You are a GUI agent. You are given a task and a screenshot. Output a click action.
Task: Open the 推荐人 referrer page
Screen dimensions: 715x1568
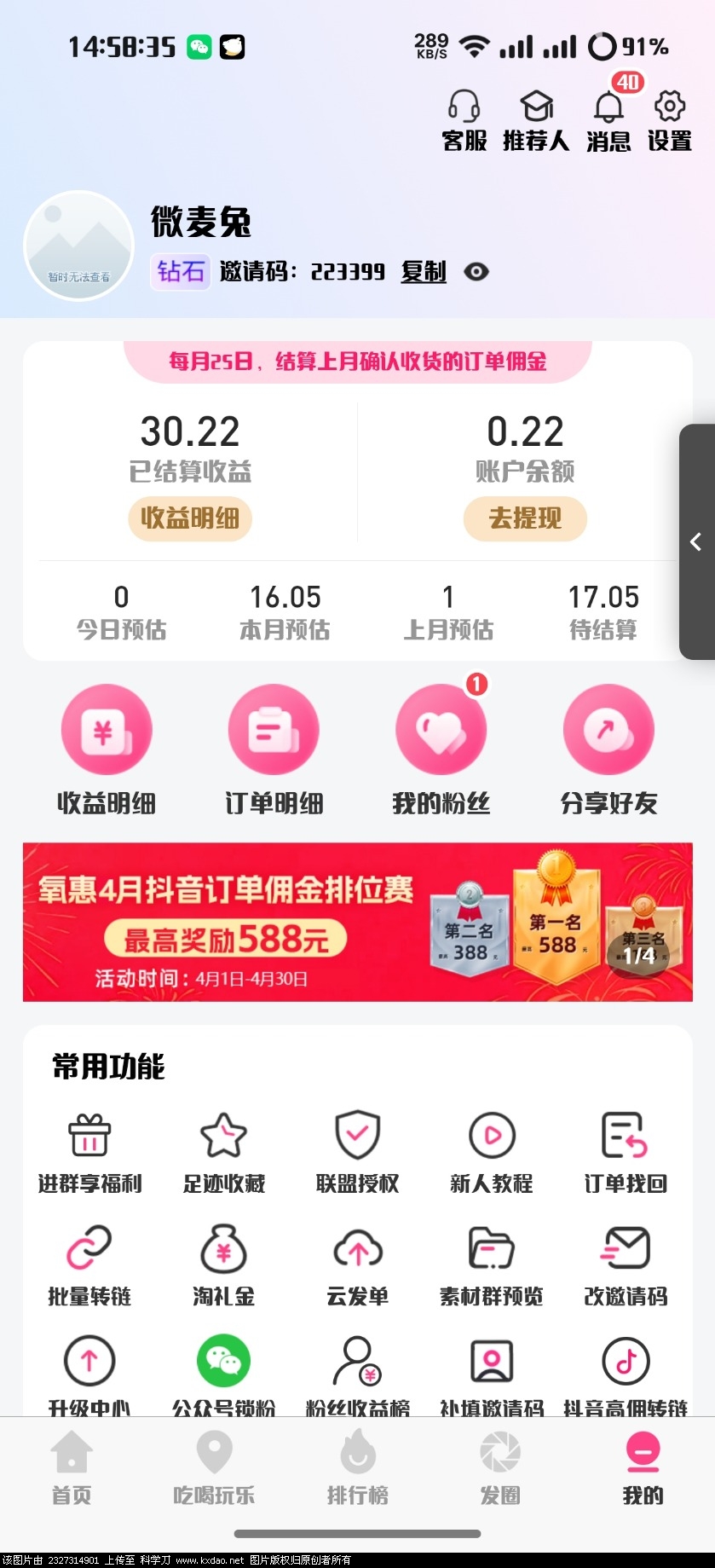point(536,121)
